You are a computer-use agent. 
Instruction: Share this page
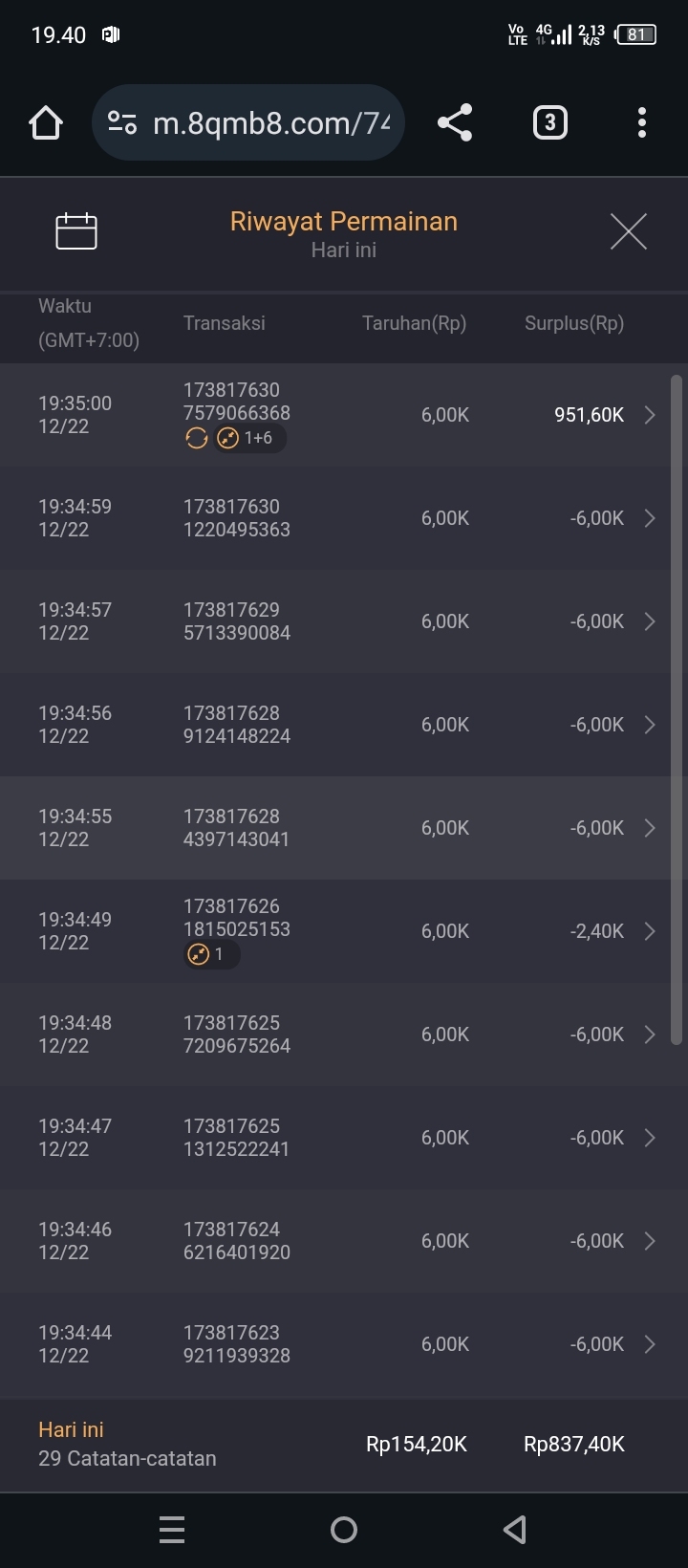pyautogui.click(x=455, y=123)
